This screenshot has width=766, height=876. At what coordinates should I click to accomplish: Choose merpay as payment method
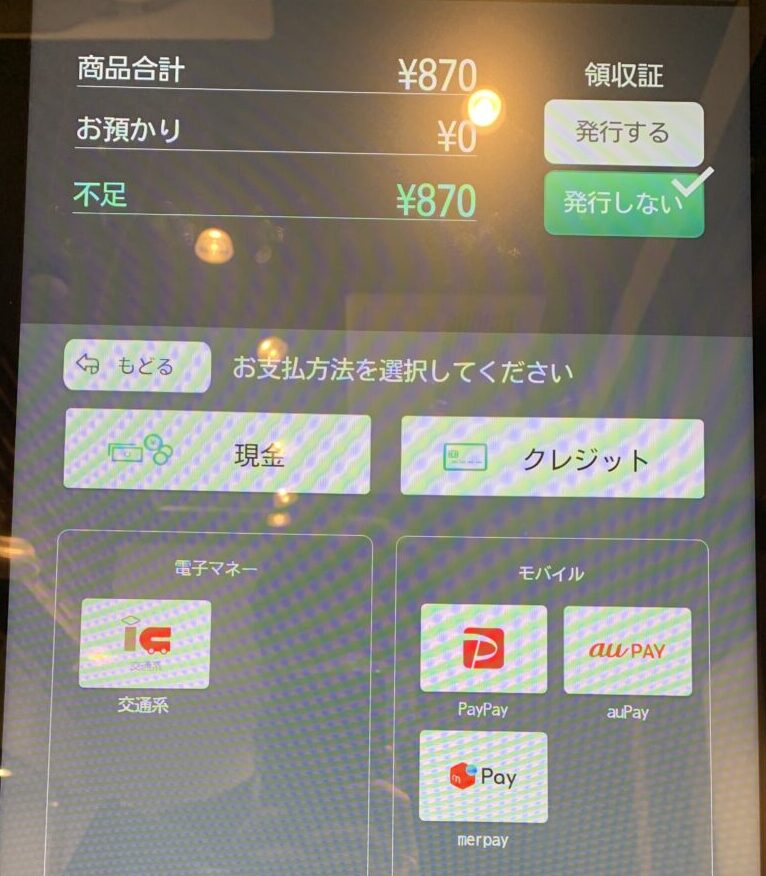[483, 776]
